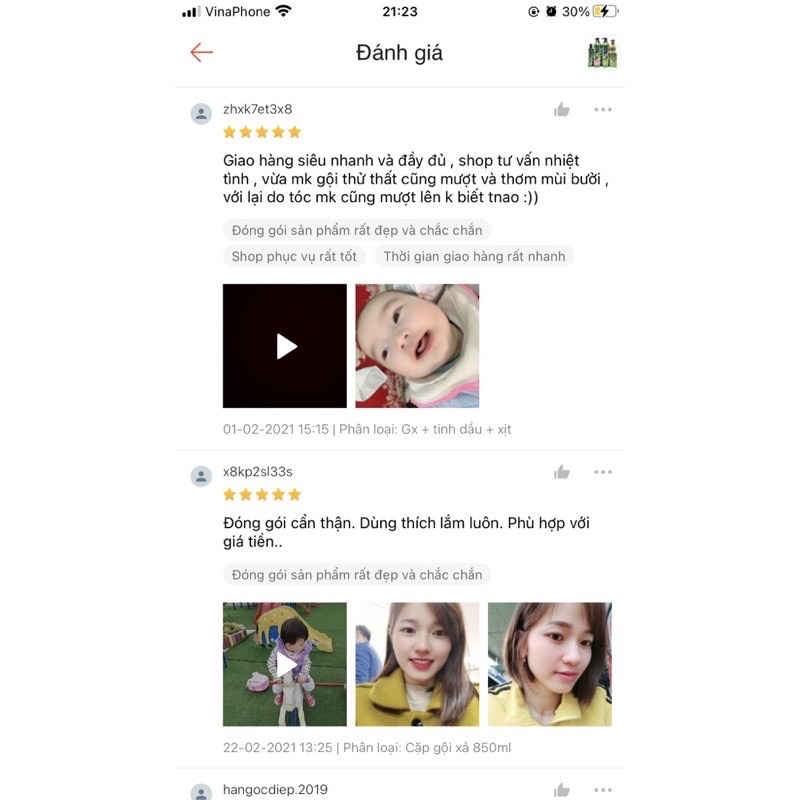Open the last selfie photo in x8kp2sl33s's review
The width and height of the screenshot is (800, 800).
pyautogui.click(x=549, y=664)
